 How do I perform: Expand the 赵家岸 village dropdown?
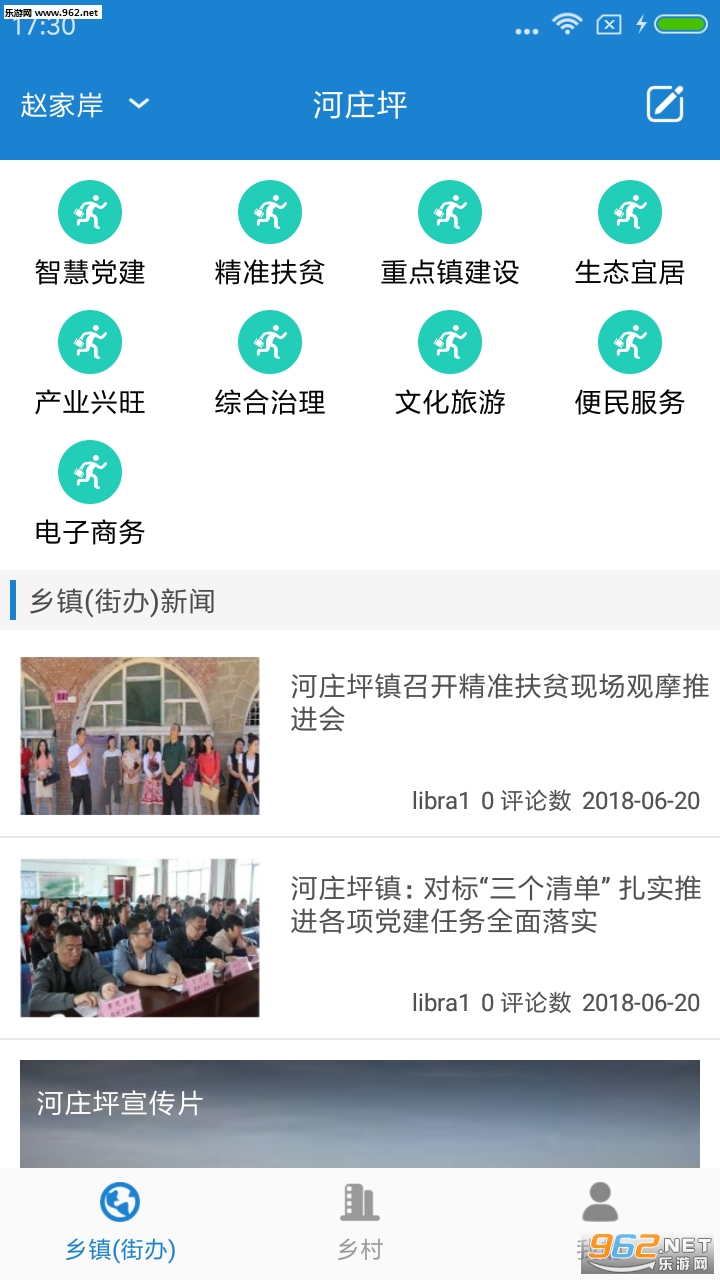click(x=86, y=104)
